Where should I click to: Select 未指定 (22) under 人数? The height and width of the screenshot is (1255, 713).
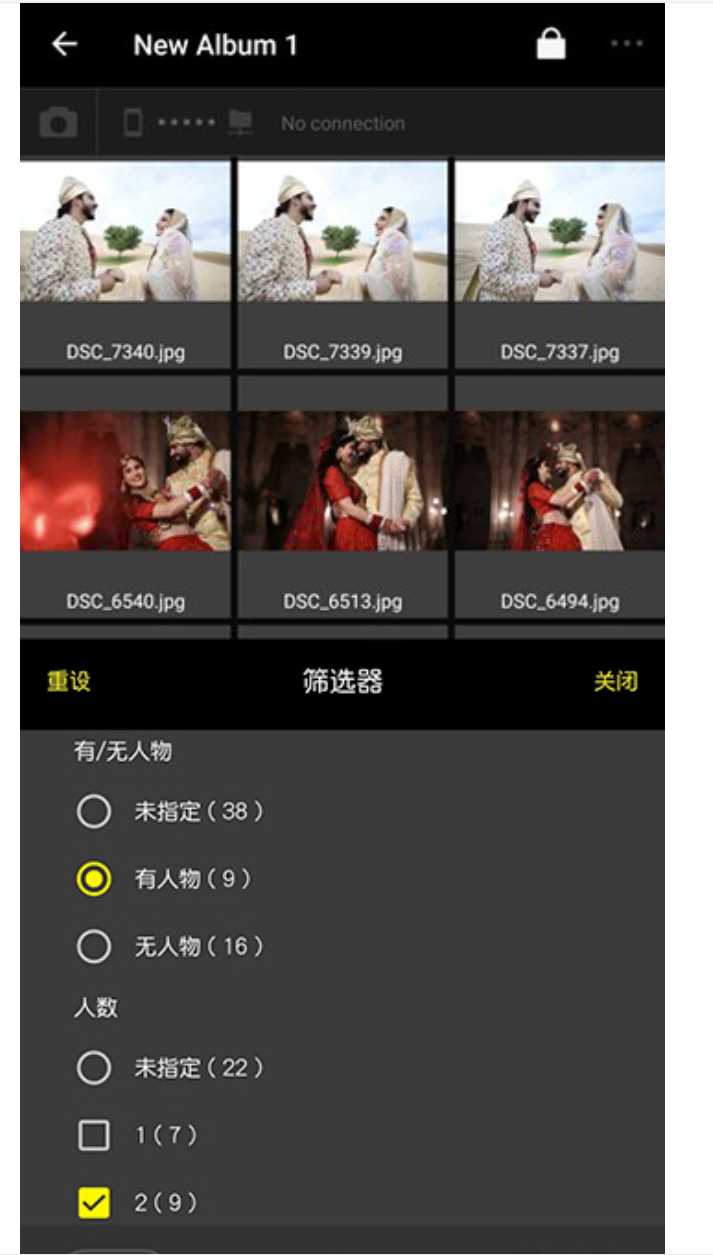[x=94, y=1068]
